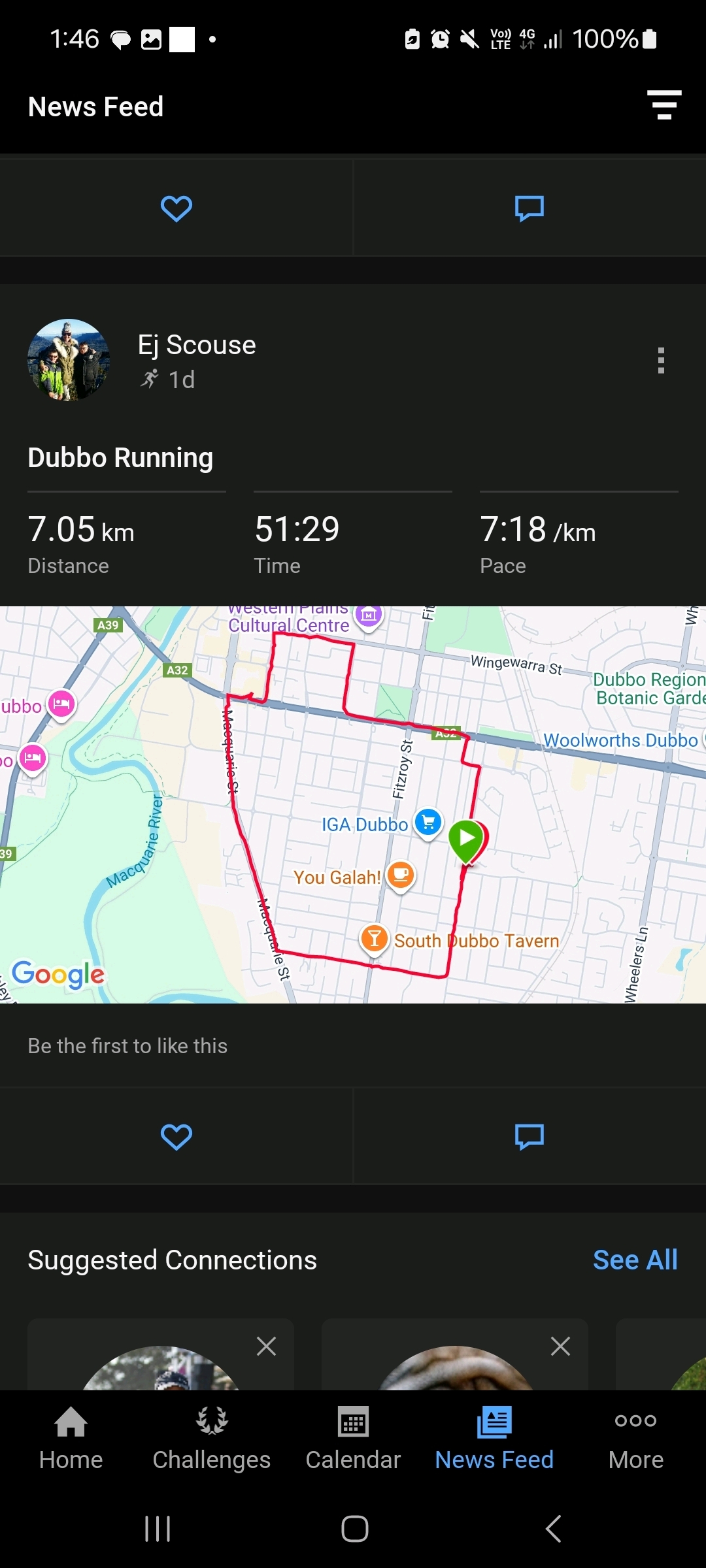This screenshot has height=1568, width=706.
Task: Open Ej Scouse's profile picture
Action: [x=69, y=360]
